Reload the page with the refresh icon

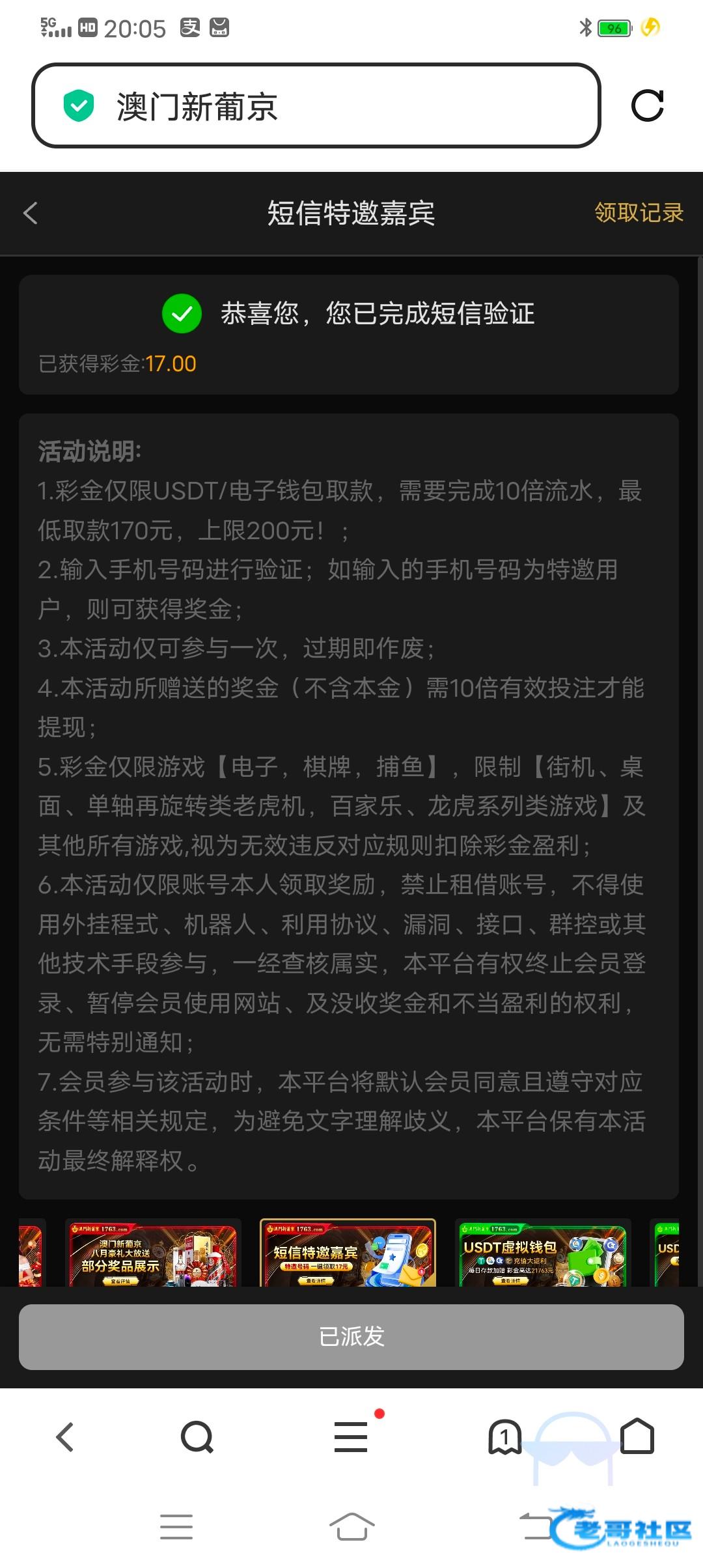[x=647, y=105]
